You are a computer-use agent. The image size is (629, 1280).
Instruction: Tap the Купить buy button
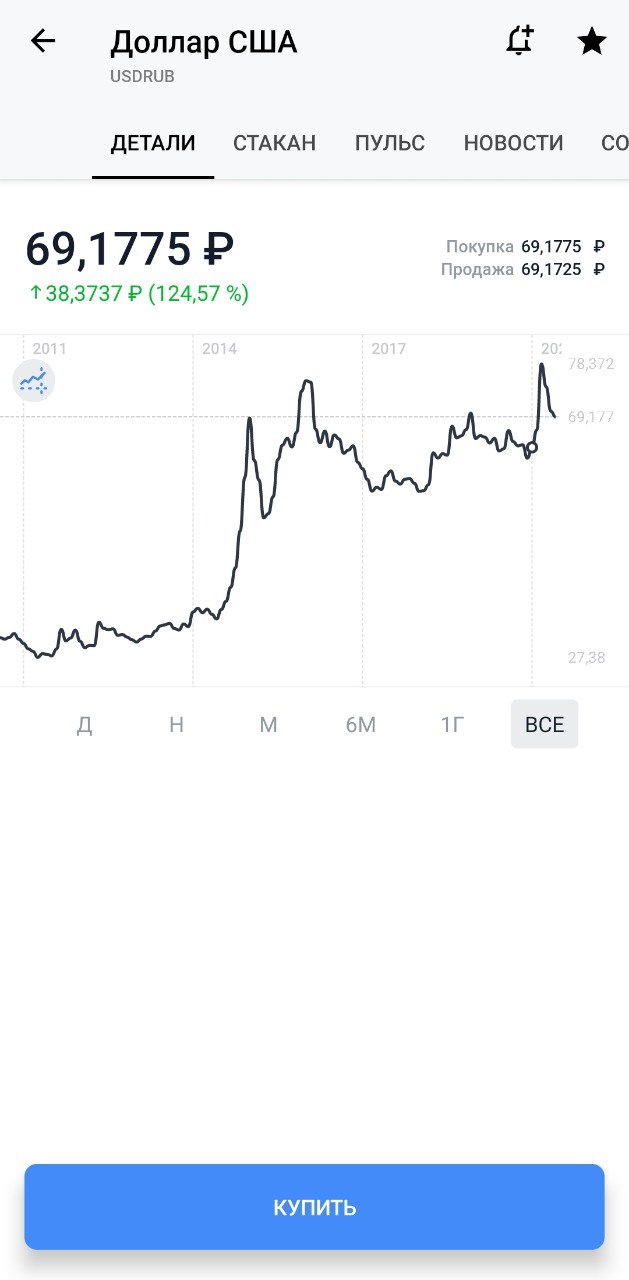[x=315, y=1207]
